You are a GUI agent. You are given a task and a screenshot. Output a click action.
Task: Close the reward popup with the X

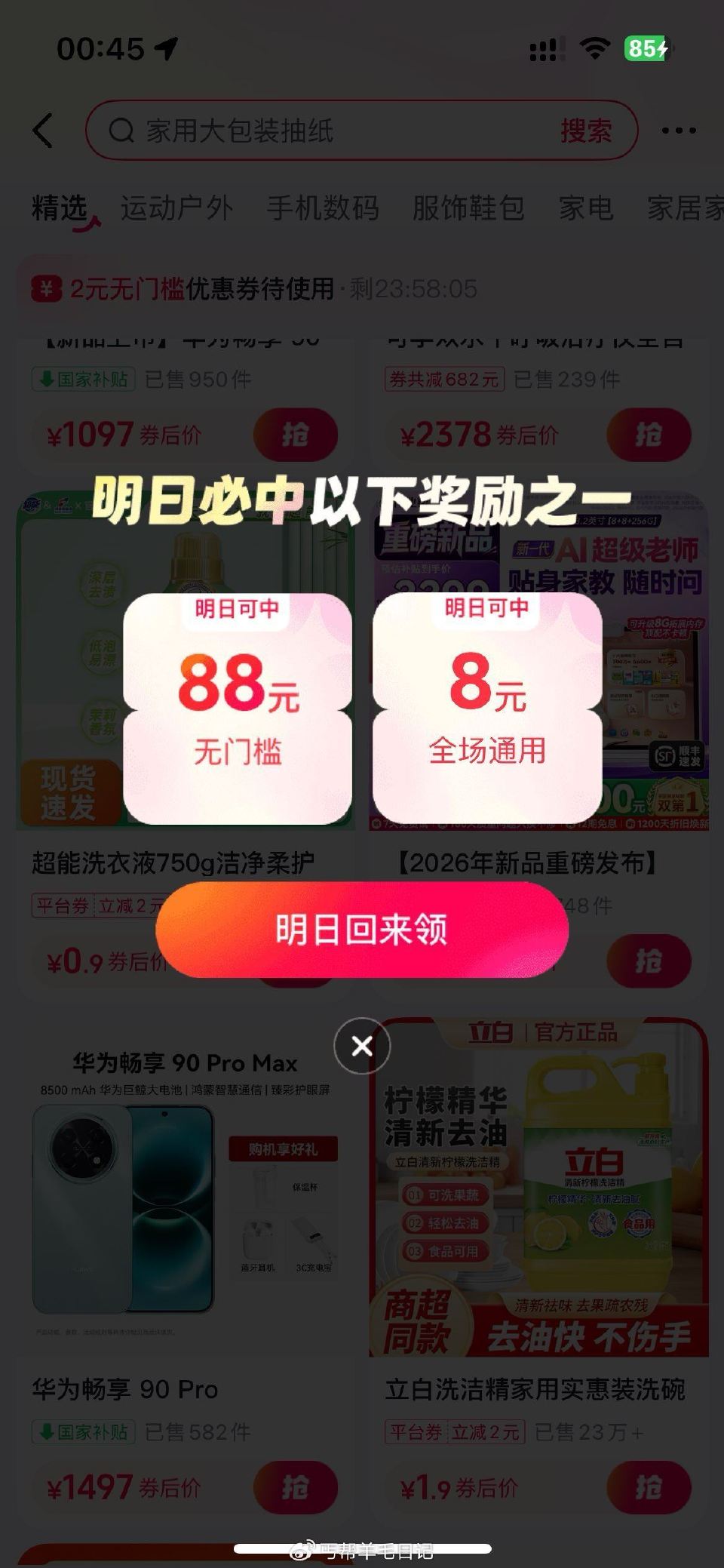(x=361, y=1046)
